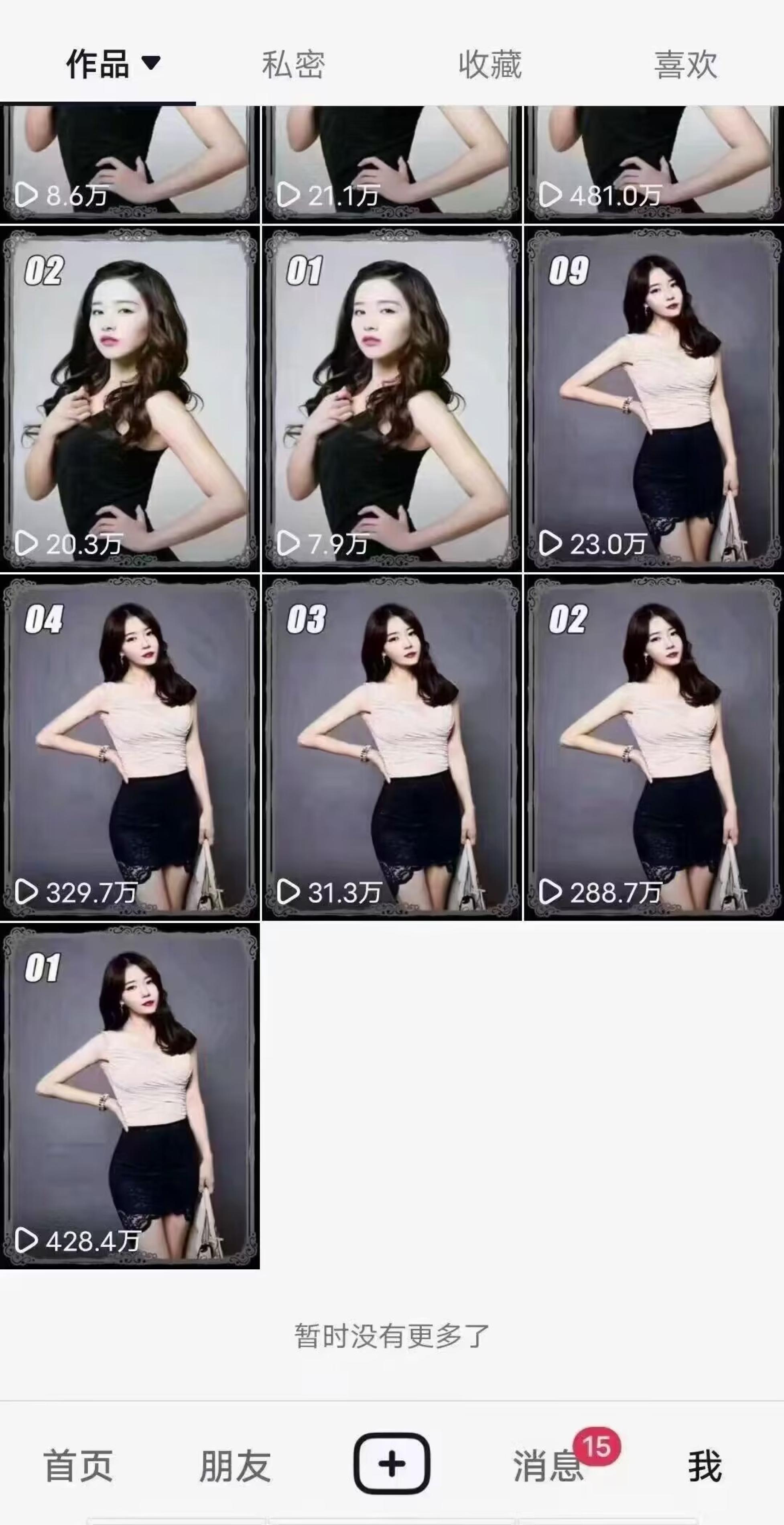
Task: Play the video with 288.7万 views
Action: [x=654, y=748]
